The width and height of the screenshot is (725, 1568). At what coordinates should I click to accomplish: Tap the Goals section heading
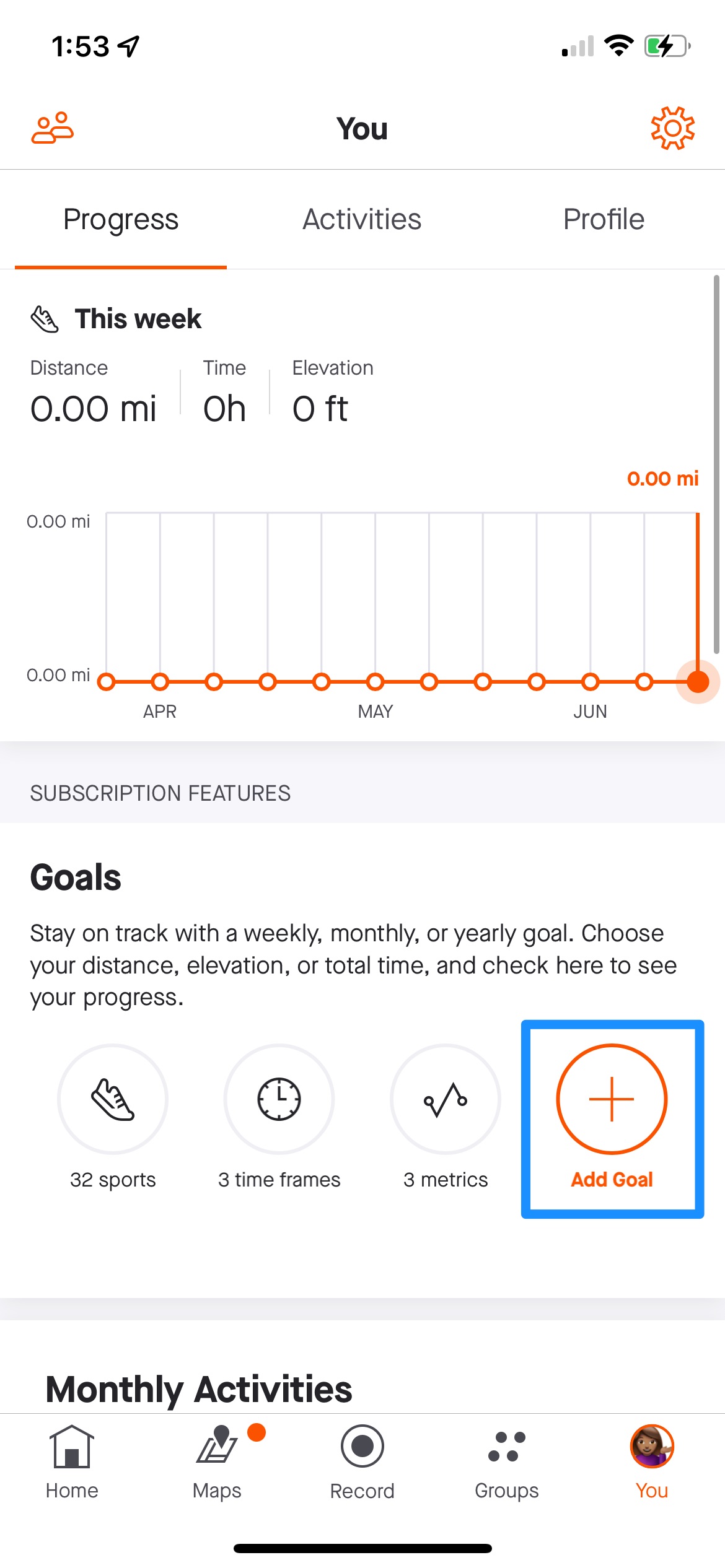[75, 877]
